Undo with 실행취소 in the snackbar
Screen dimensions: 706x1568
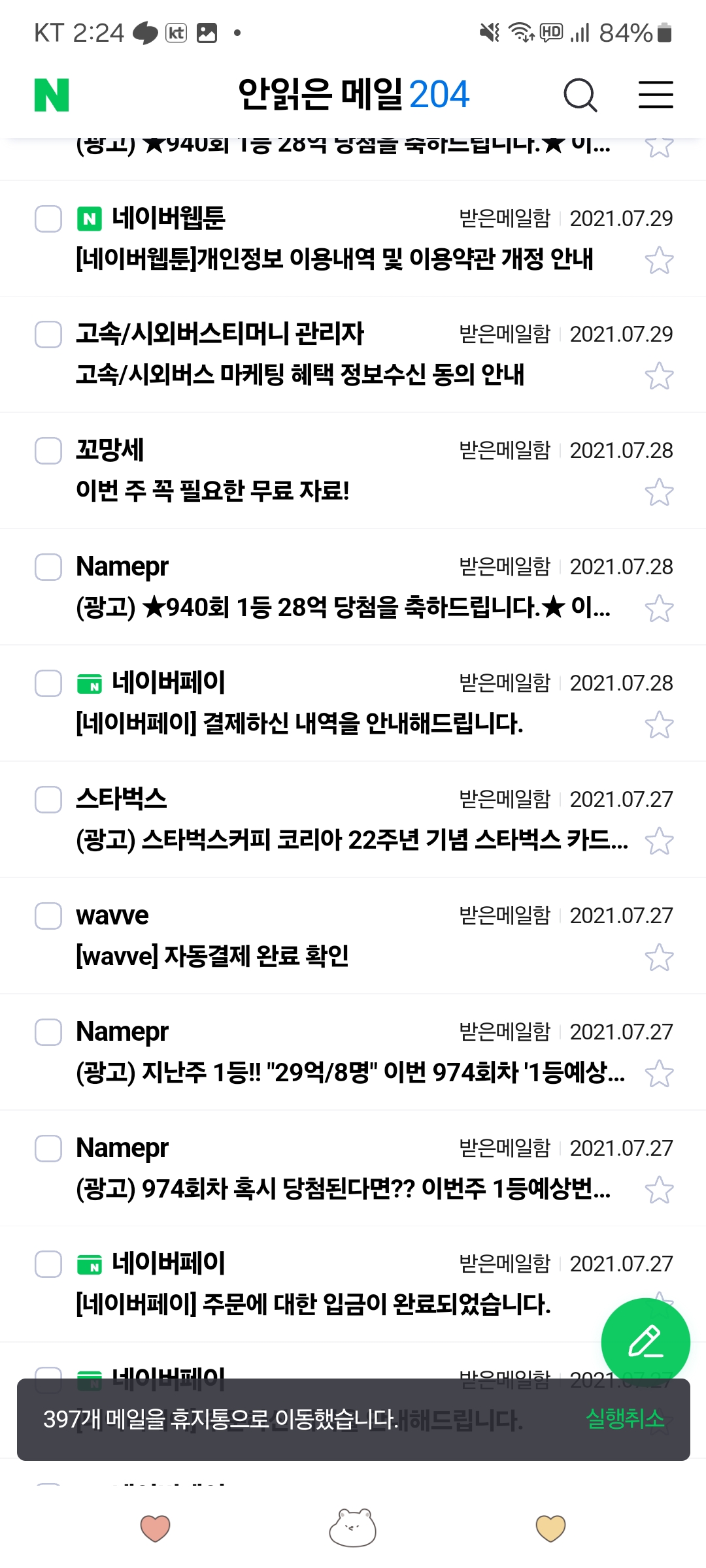(x=625, y=1419)
